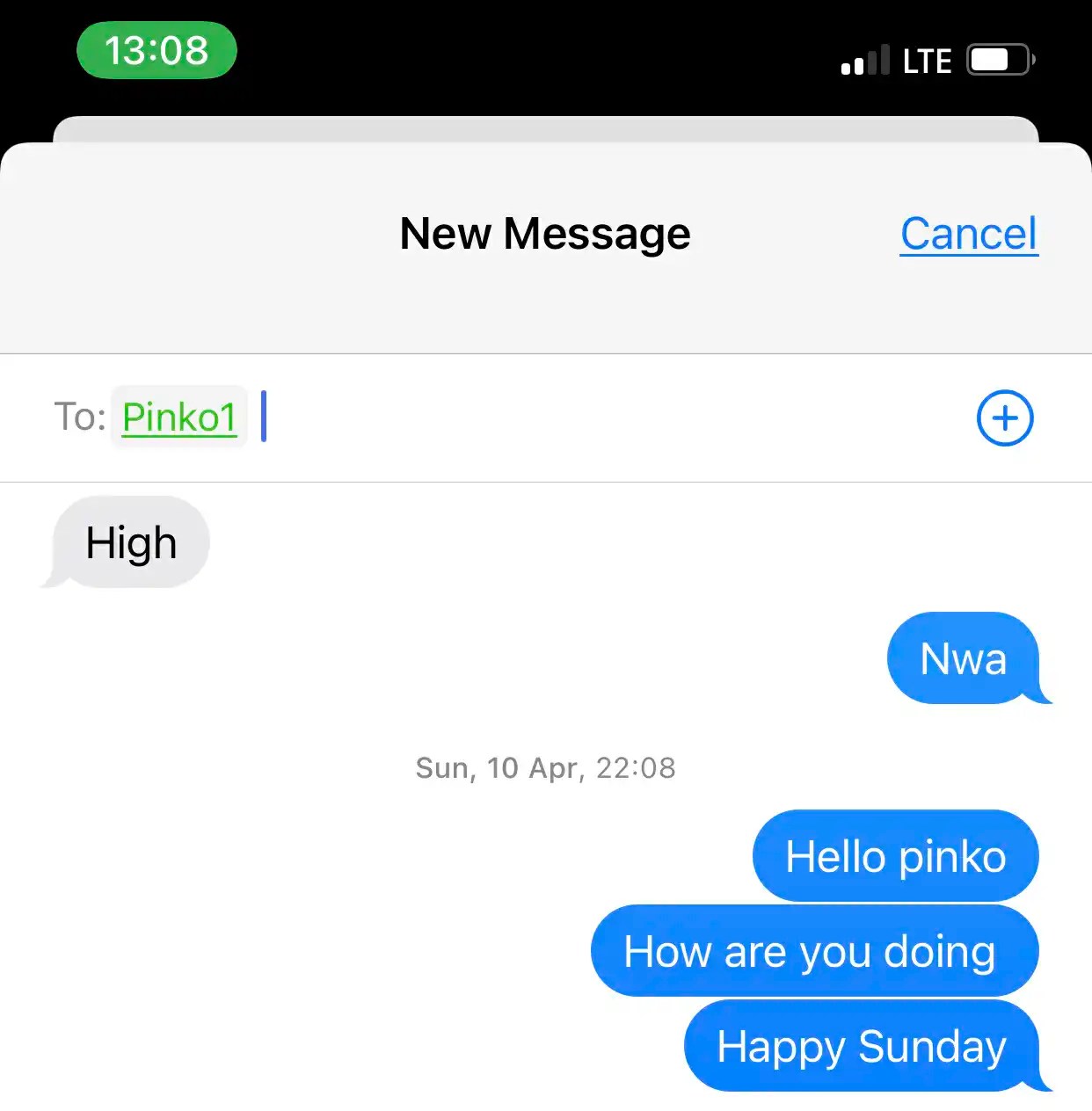Image resolution: width=1092 pixels, height=1111 pixels.
Task: Select the 'Hello pinko' message
Action: click(x=895, y=855)
